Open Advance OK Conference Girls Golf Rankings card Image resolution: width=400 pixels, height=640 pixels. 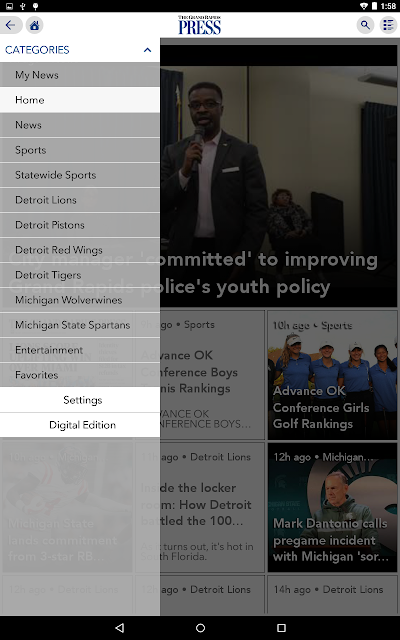[332, 375]
